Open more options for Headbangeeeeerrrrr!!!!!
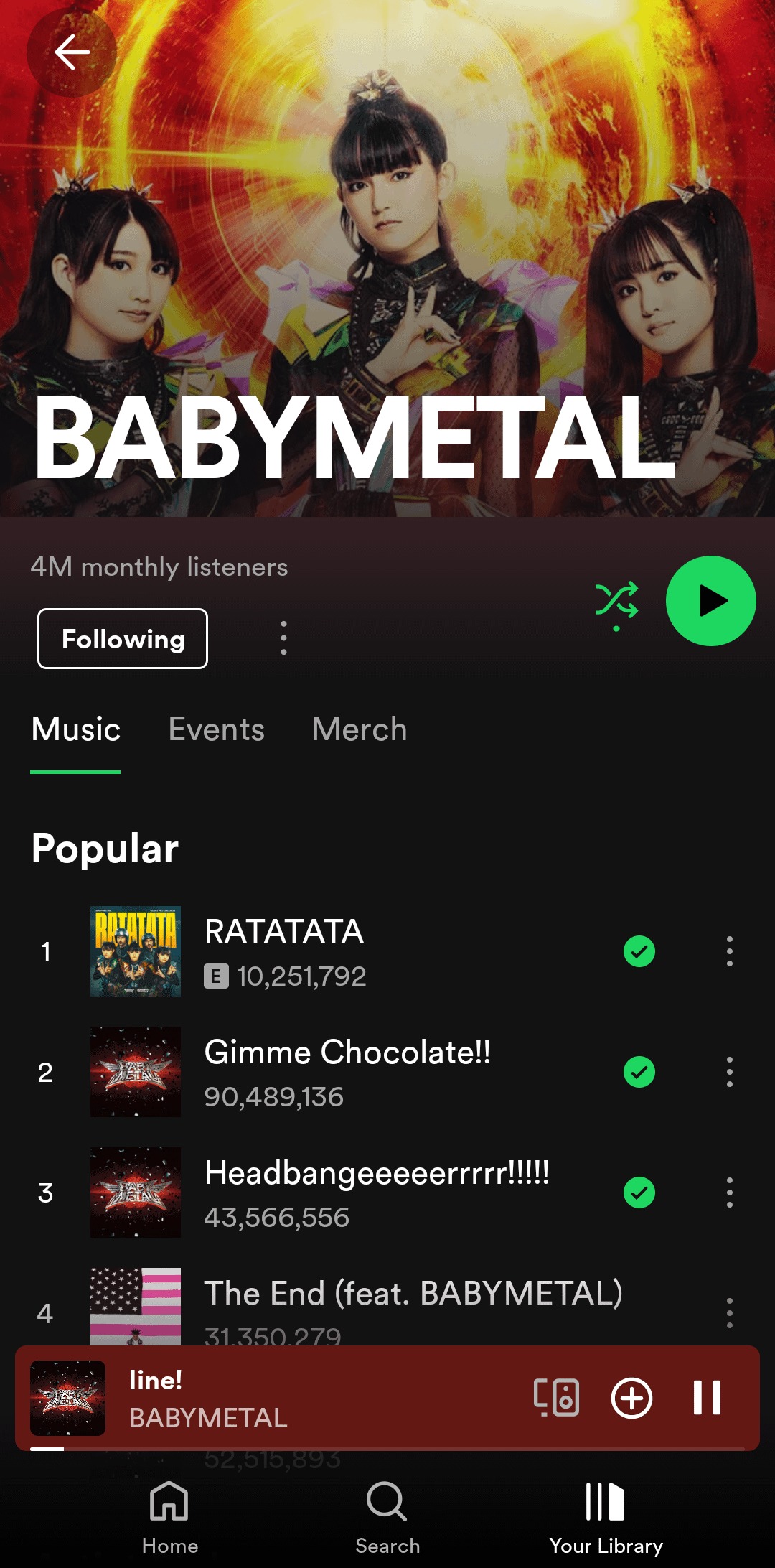Image resolution: width=775 pixels, height=1568 pixels. (729, 1193)
